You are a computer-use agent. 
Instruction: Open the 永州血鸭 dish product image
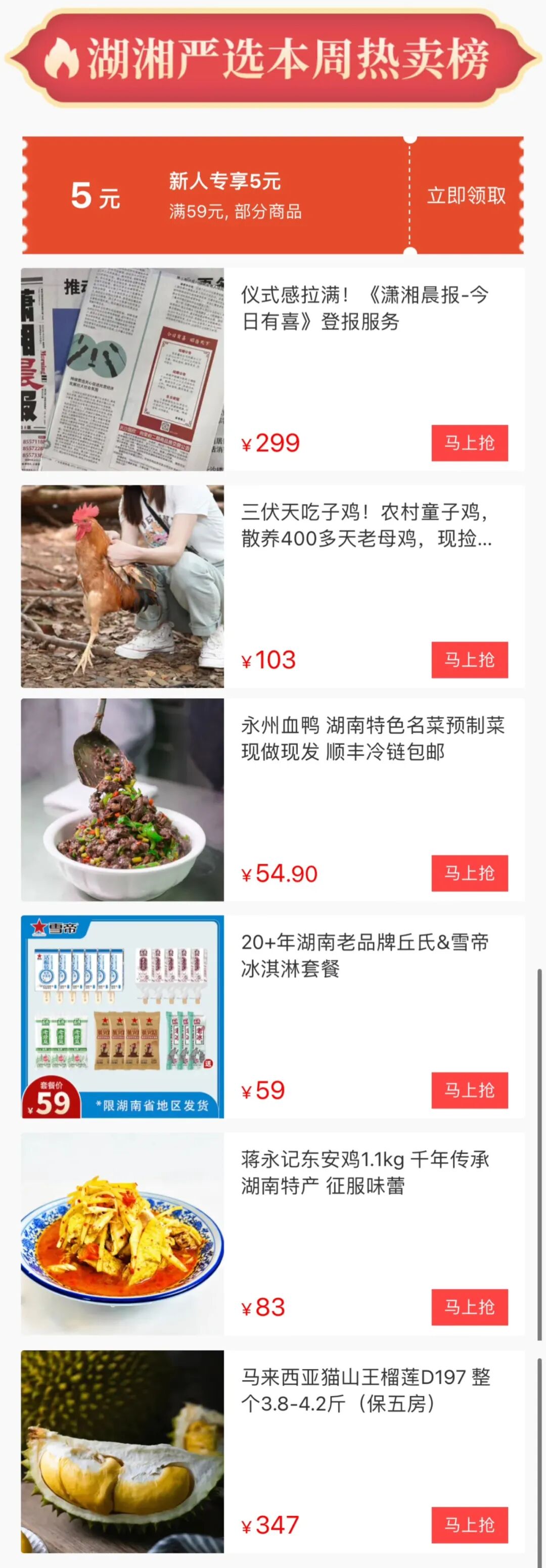pos(122,799)
